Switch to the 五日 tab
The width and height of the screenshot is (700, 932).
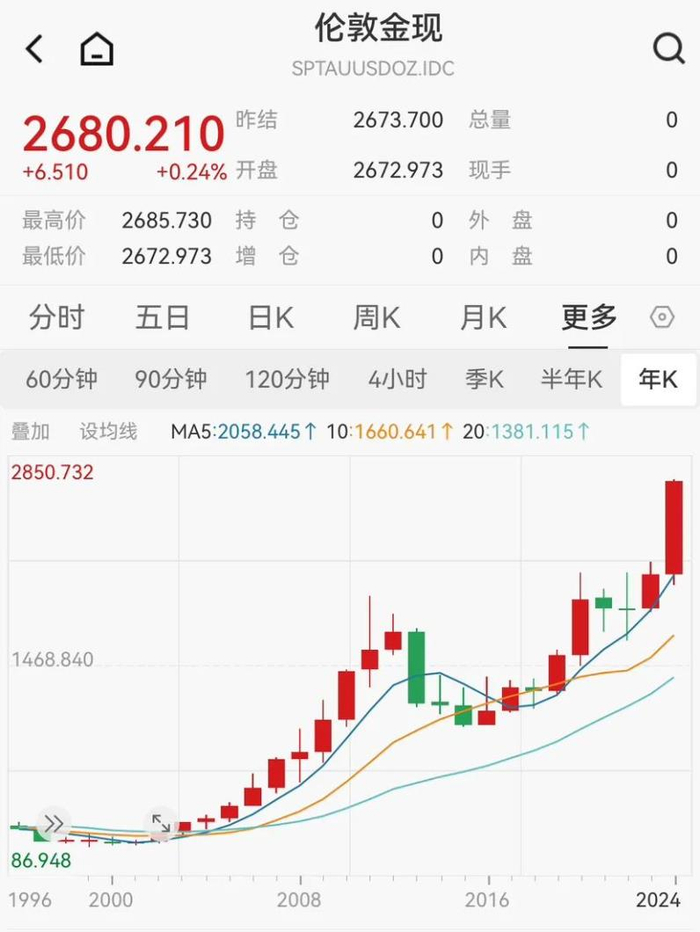163,318
